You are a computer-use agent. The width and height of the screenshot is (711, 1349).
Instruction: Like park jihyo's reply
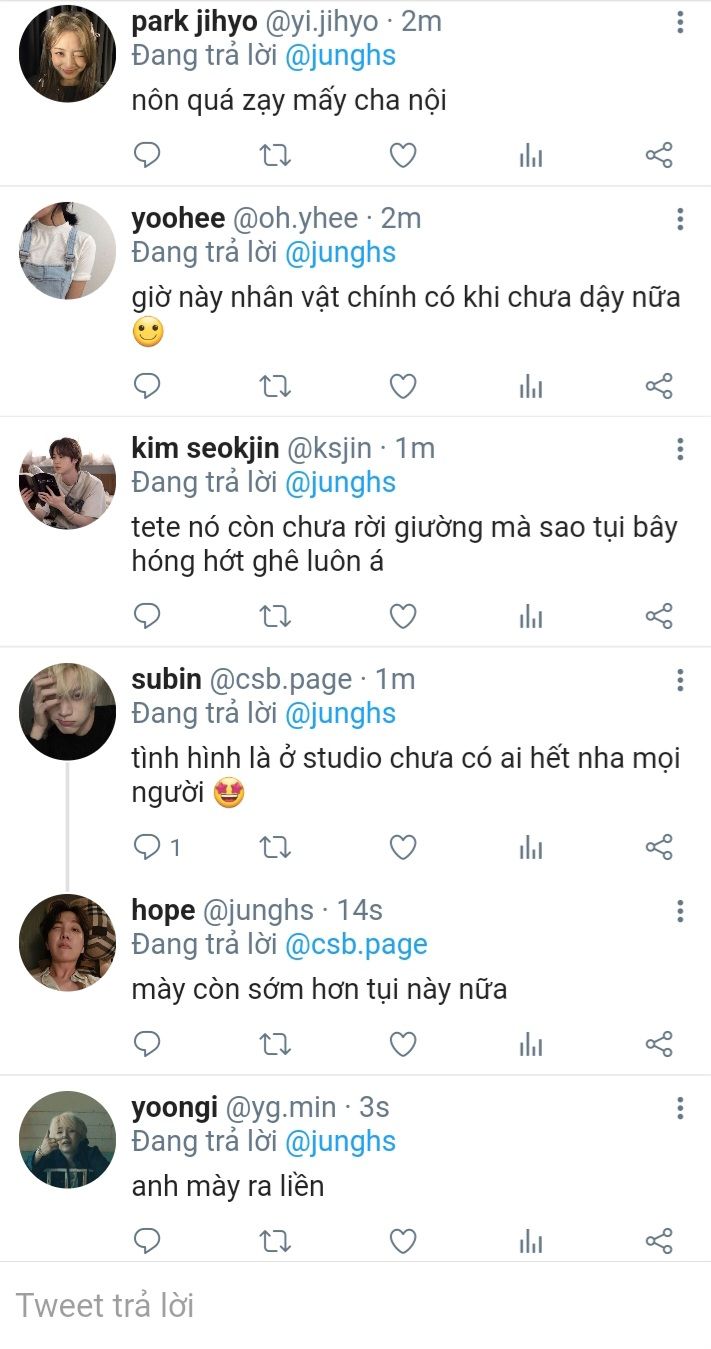coord(403,155)
